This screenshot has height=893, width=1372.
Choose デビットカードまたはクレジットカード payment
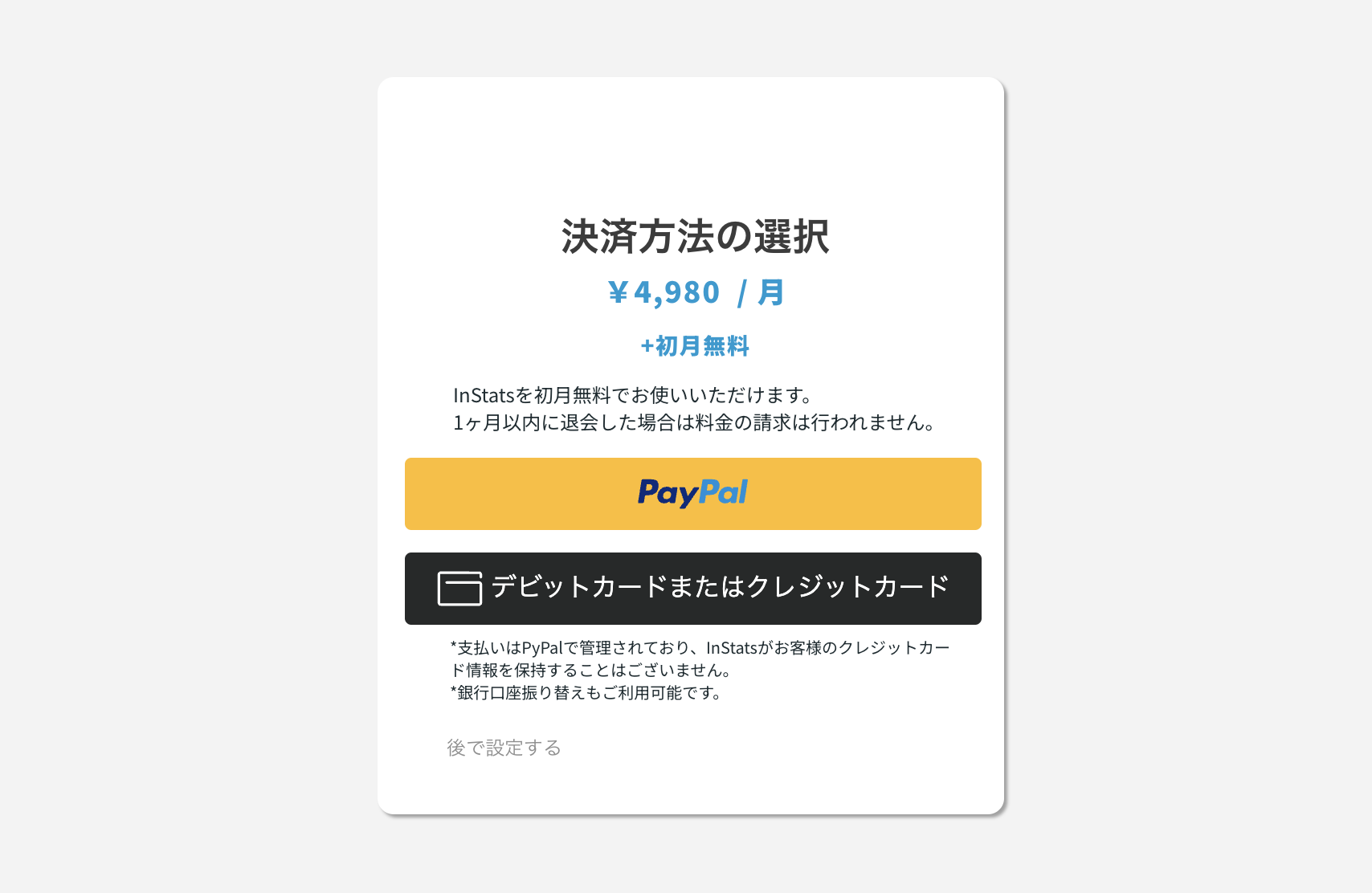[692, 588]
